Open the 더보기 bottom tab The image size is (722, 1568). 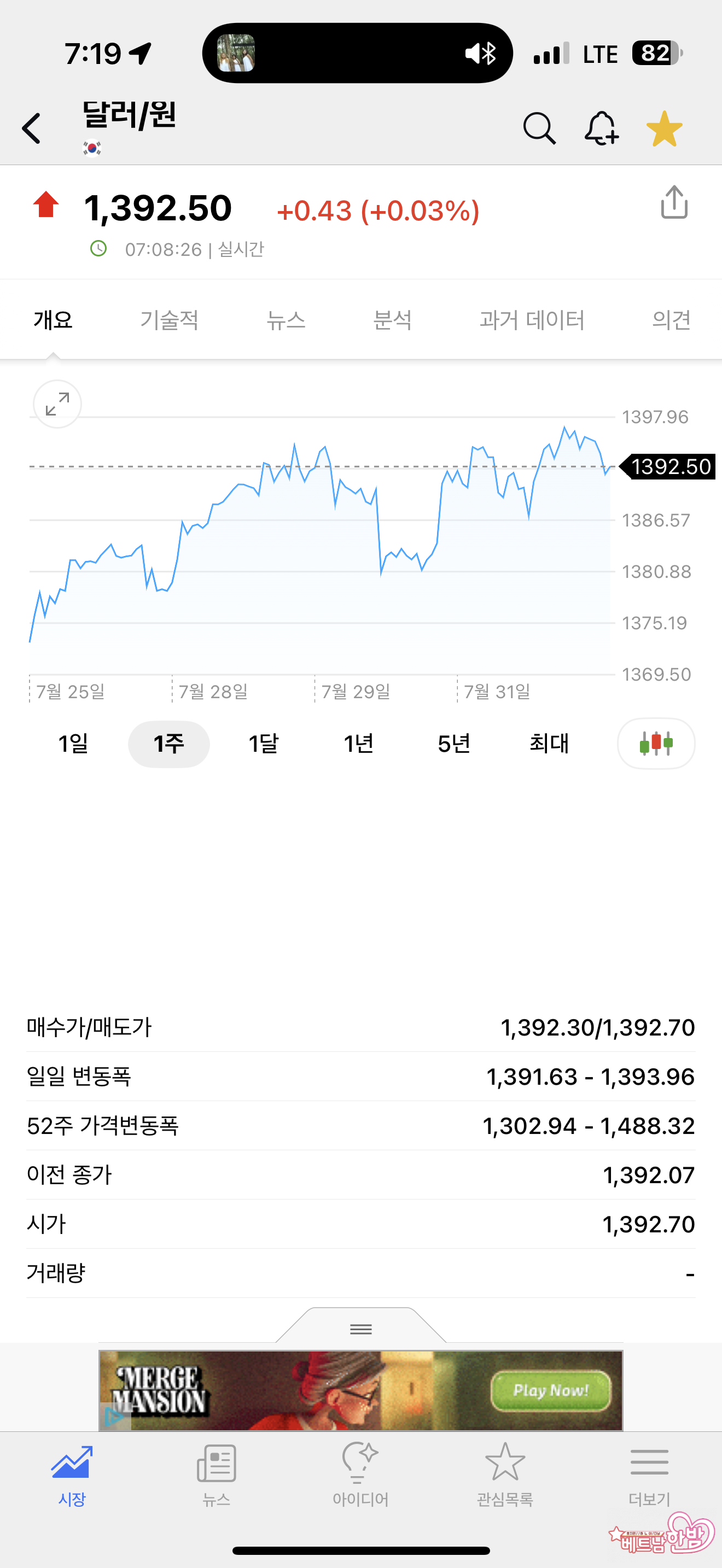coord(650,1473)
